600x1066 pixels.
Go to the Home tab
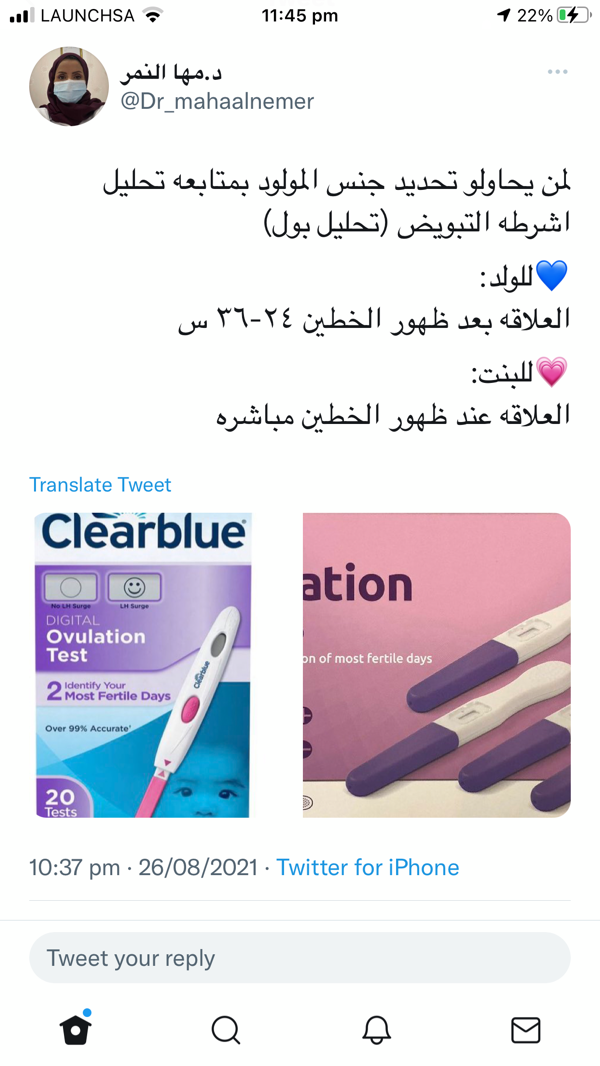76,1029
